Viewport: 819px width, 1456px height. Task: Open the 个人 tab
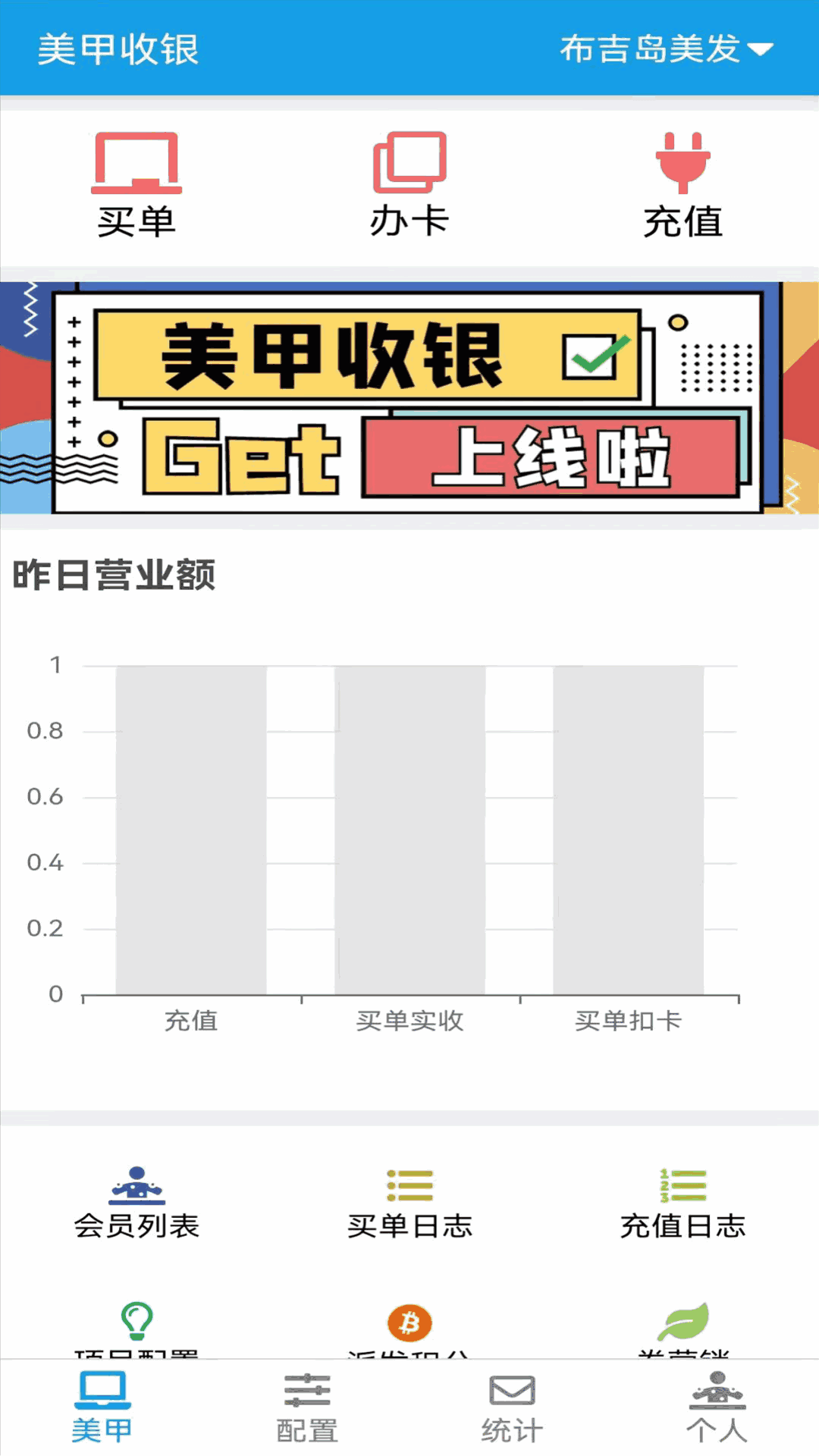tap(717, 1407)
